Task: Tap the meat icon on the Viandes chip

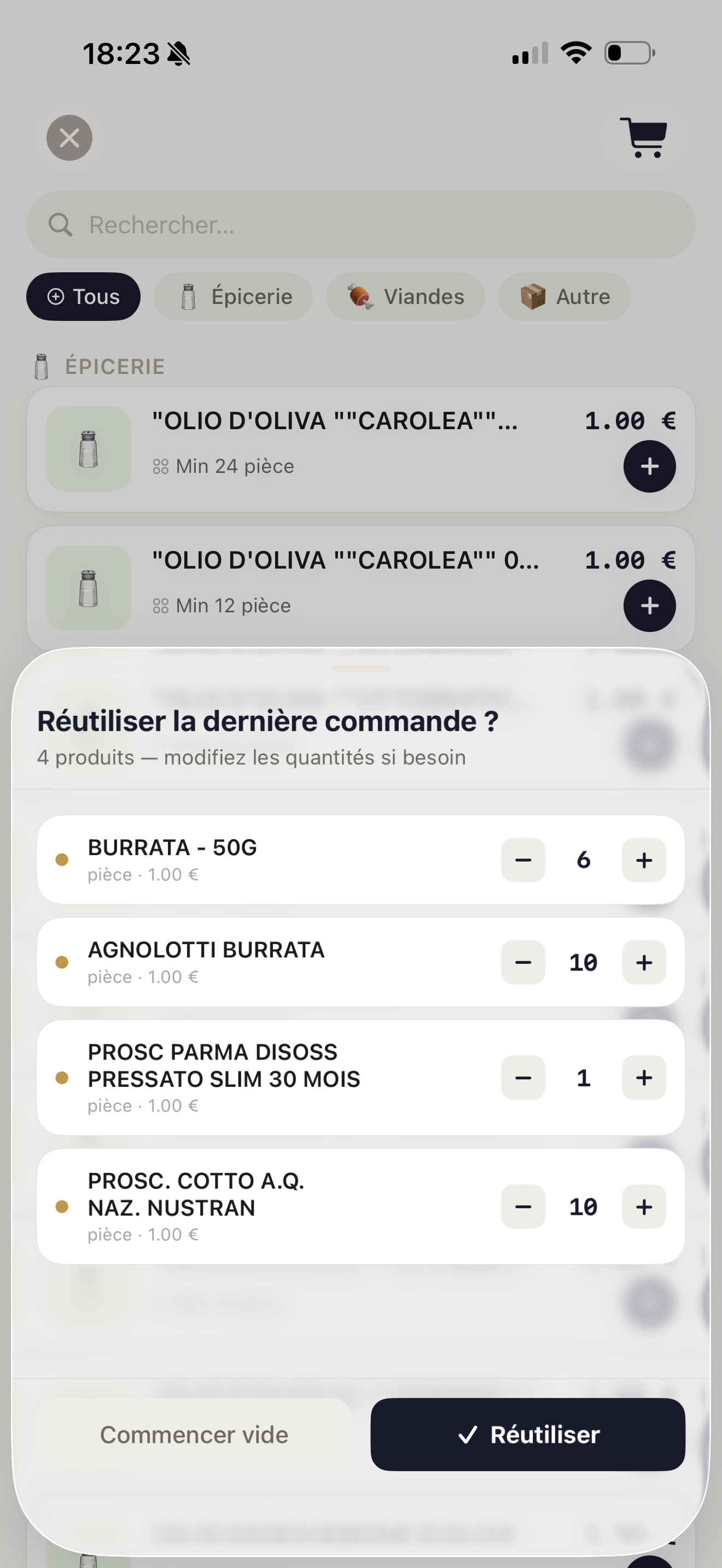Action: pos(360,296)
